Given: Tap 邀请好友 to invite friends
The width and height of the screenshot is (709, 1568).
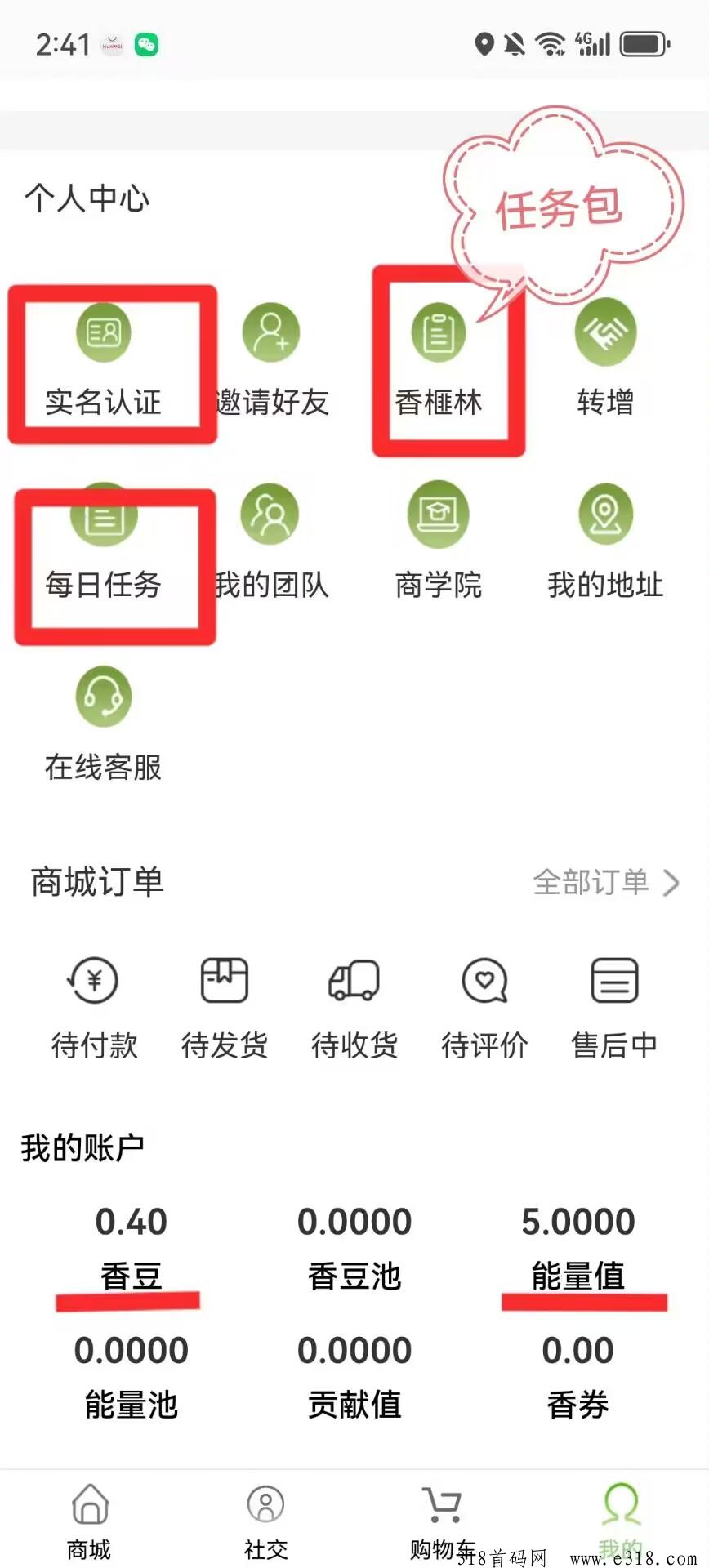Looking at the screenshot, I should (271, 359).
